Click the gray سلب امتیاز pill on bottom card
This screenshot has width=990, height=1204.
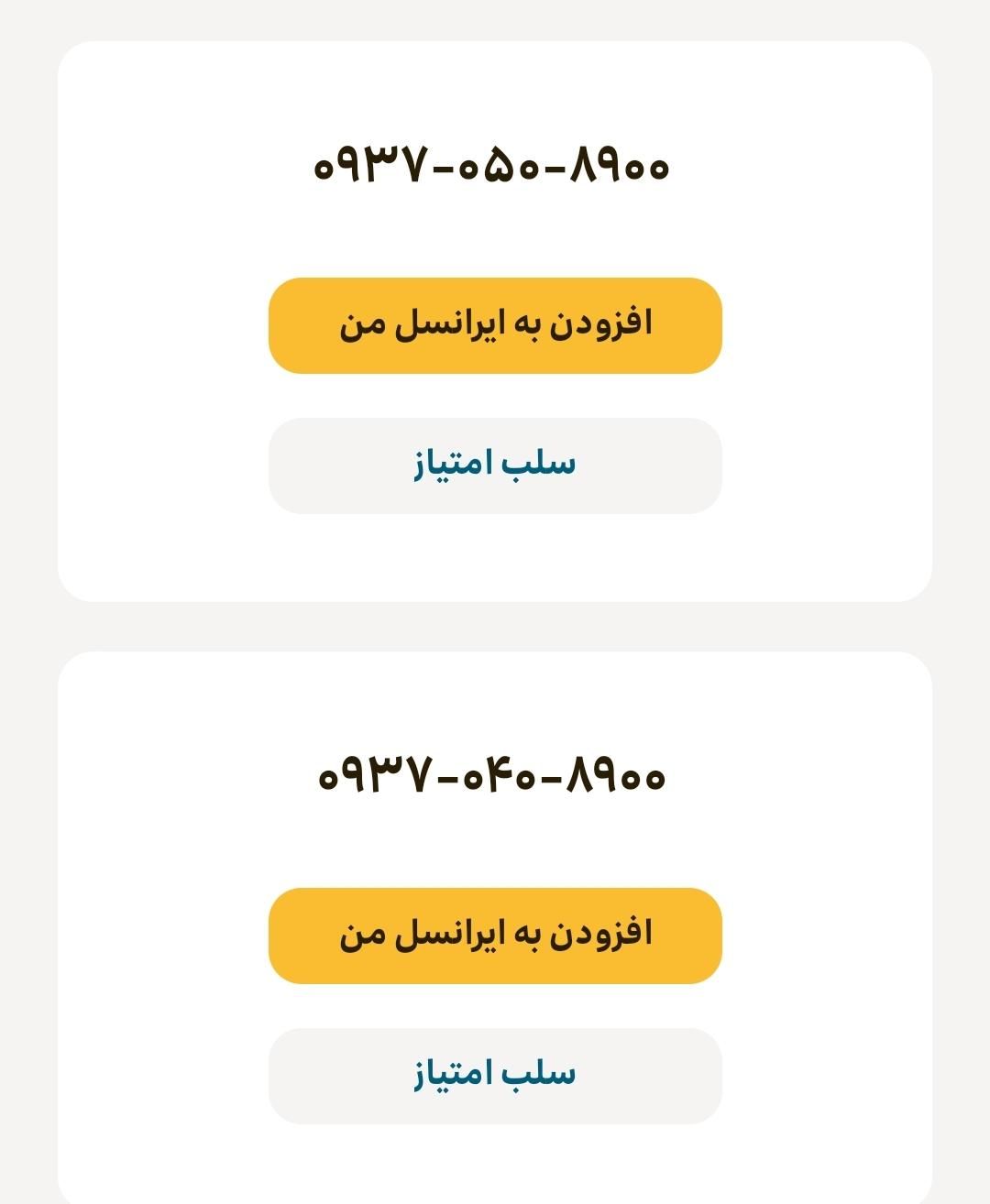coord(495,1075)
